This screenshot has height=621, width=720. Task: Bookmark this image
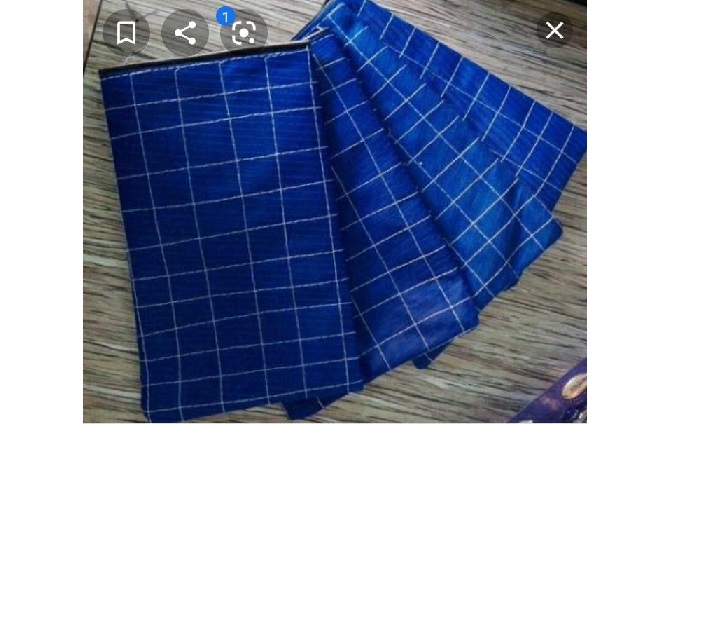[x=126, y=33]
